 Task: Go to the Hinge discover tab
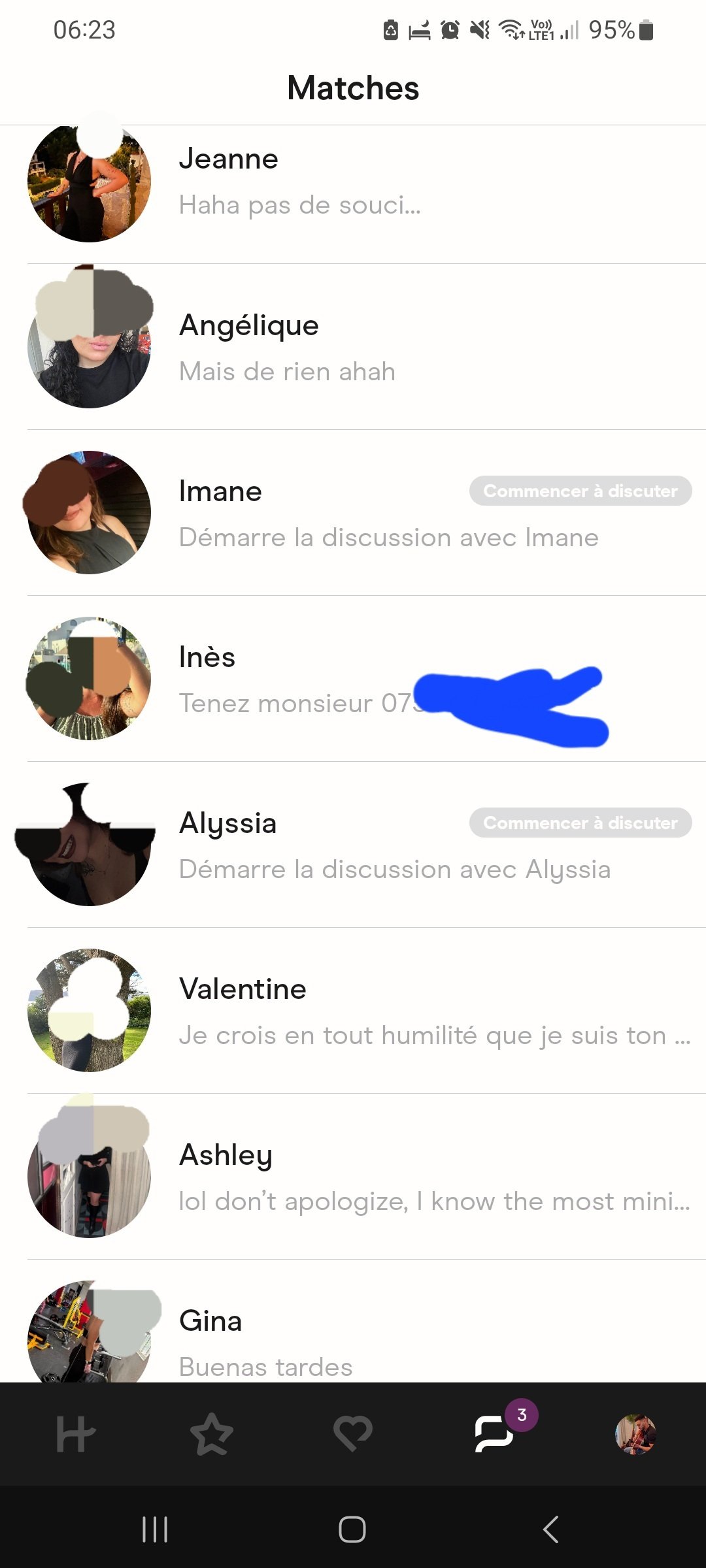click(x=75, y=1435)
